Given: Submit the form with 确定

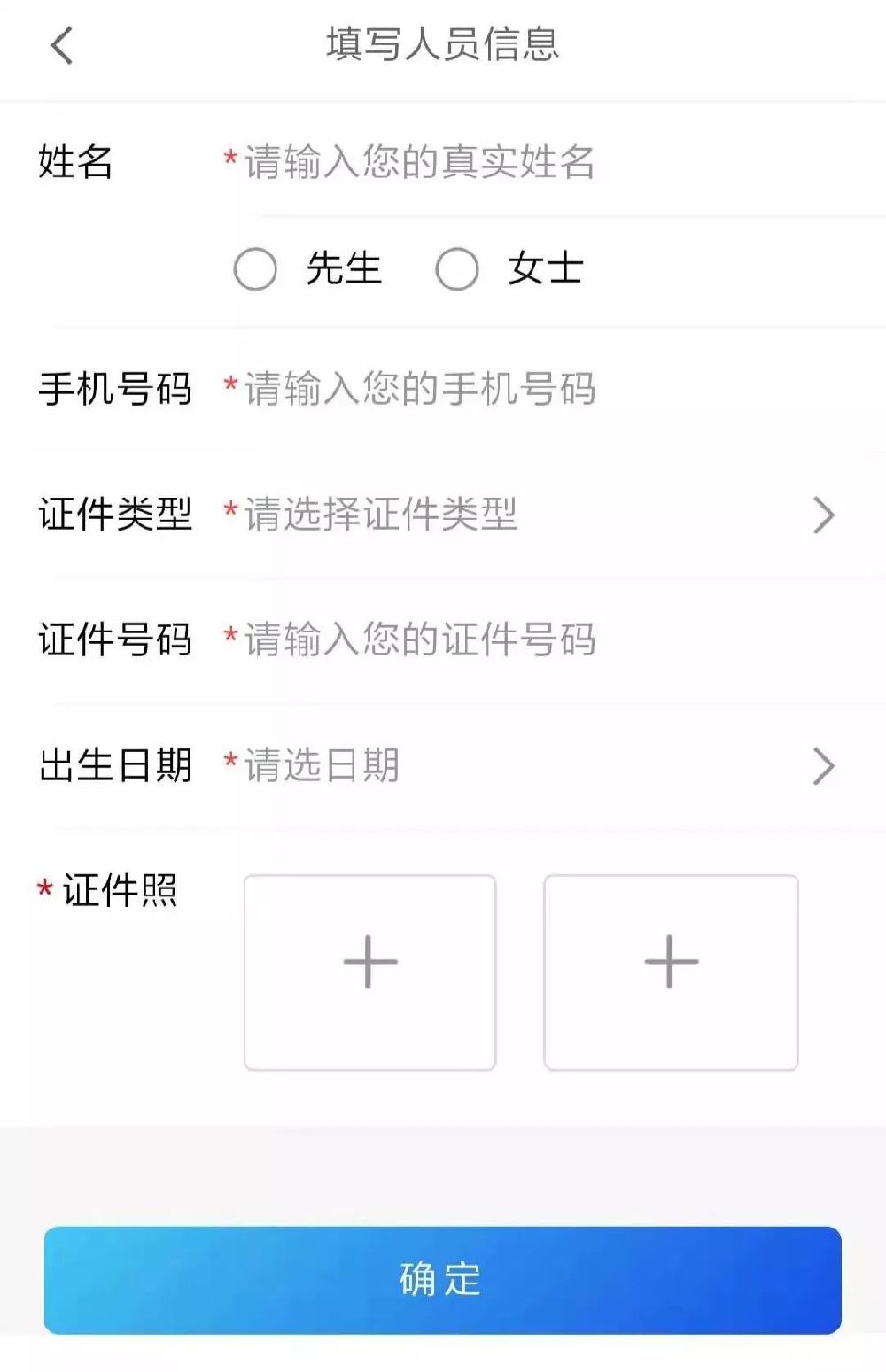Looking at the screenshot, I should click(x=442, y=1280).
